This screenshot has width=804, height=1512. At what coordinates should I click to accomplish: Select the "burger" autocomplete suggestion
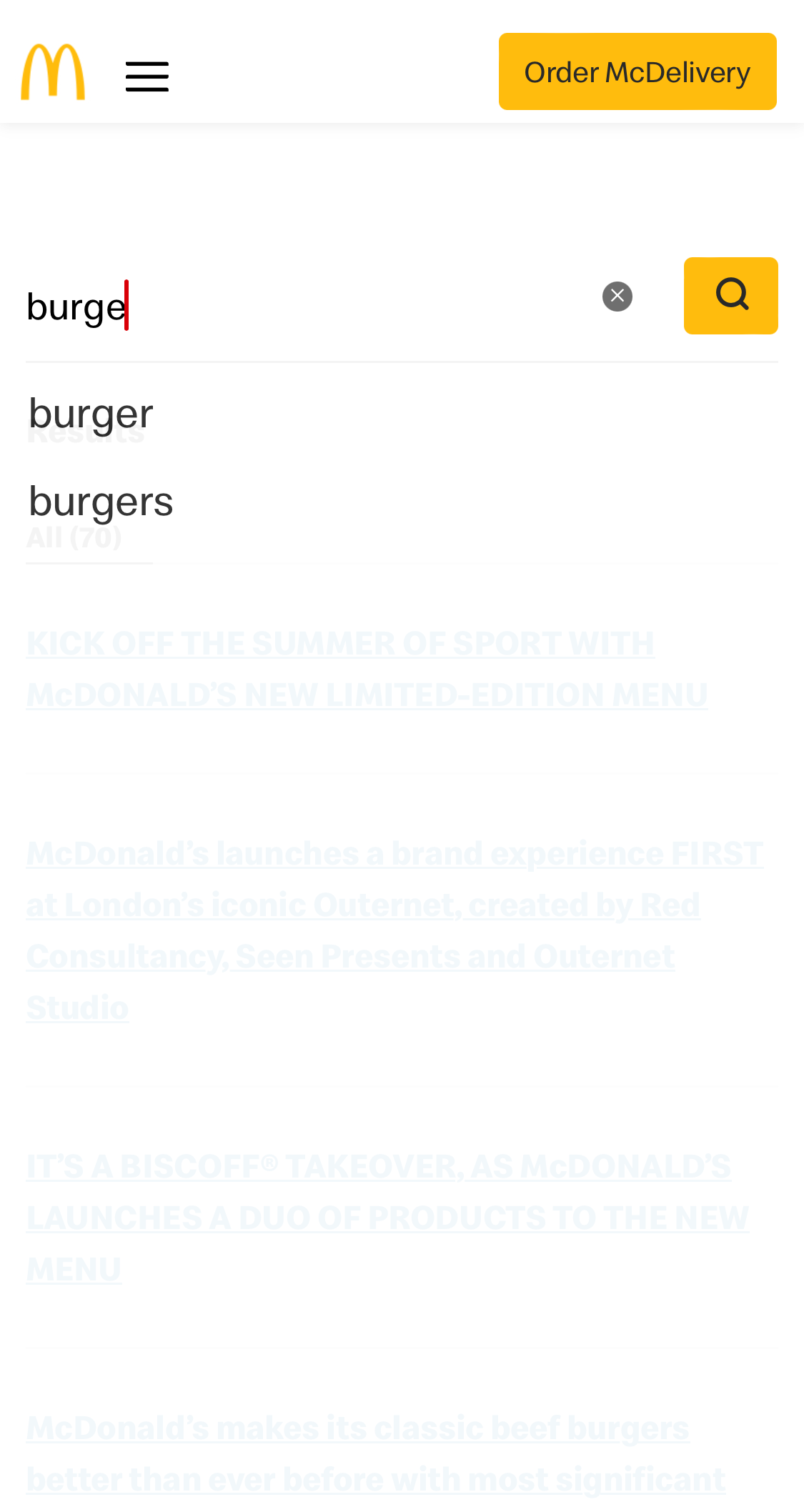(90, 412)
